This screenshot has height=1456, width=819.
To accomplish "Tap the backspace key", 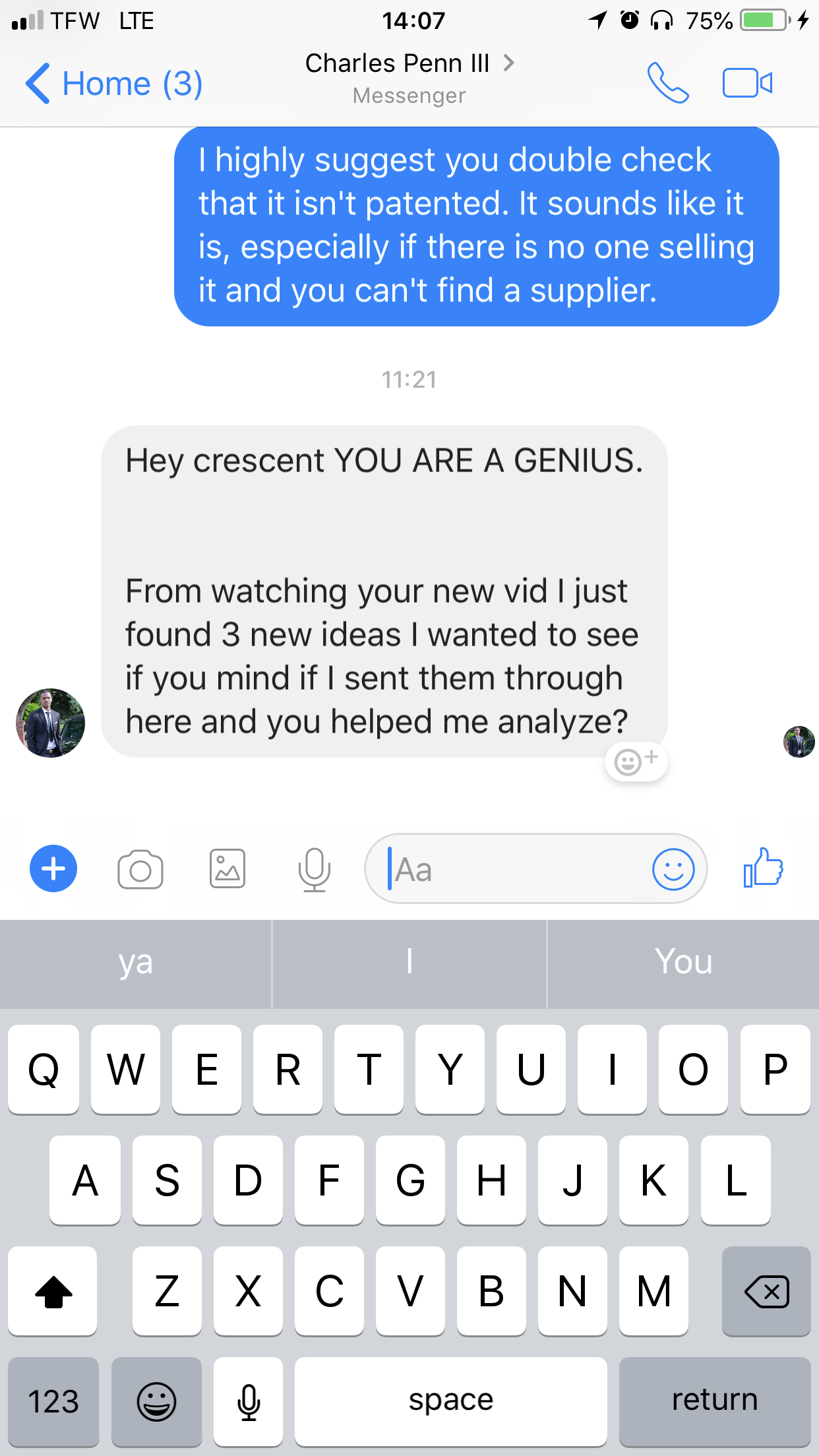I will point(766,1291).
